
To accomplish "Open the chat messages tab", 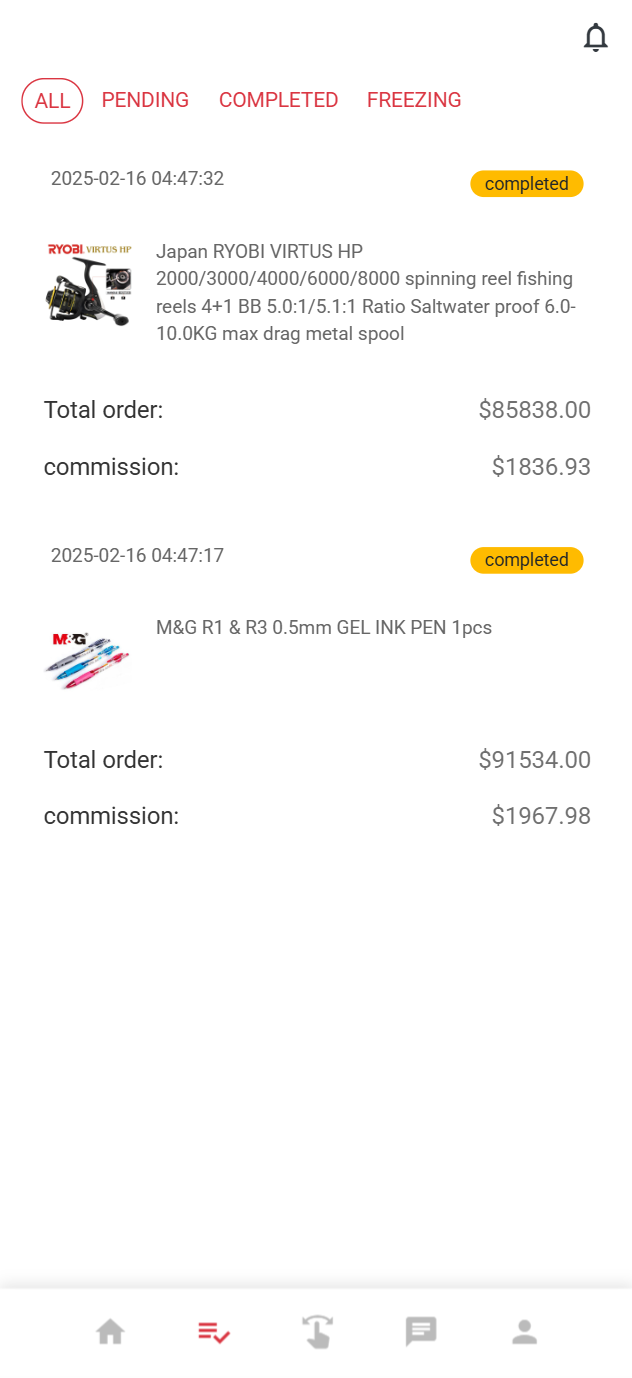I will [x=421, y=1332].
